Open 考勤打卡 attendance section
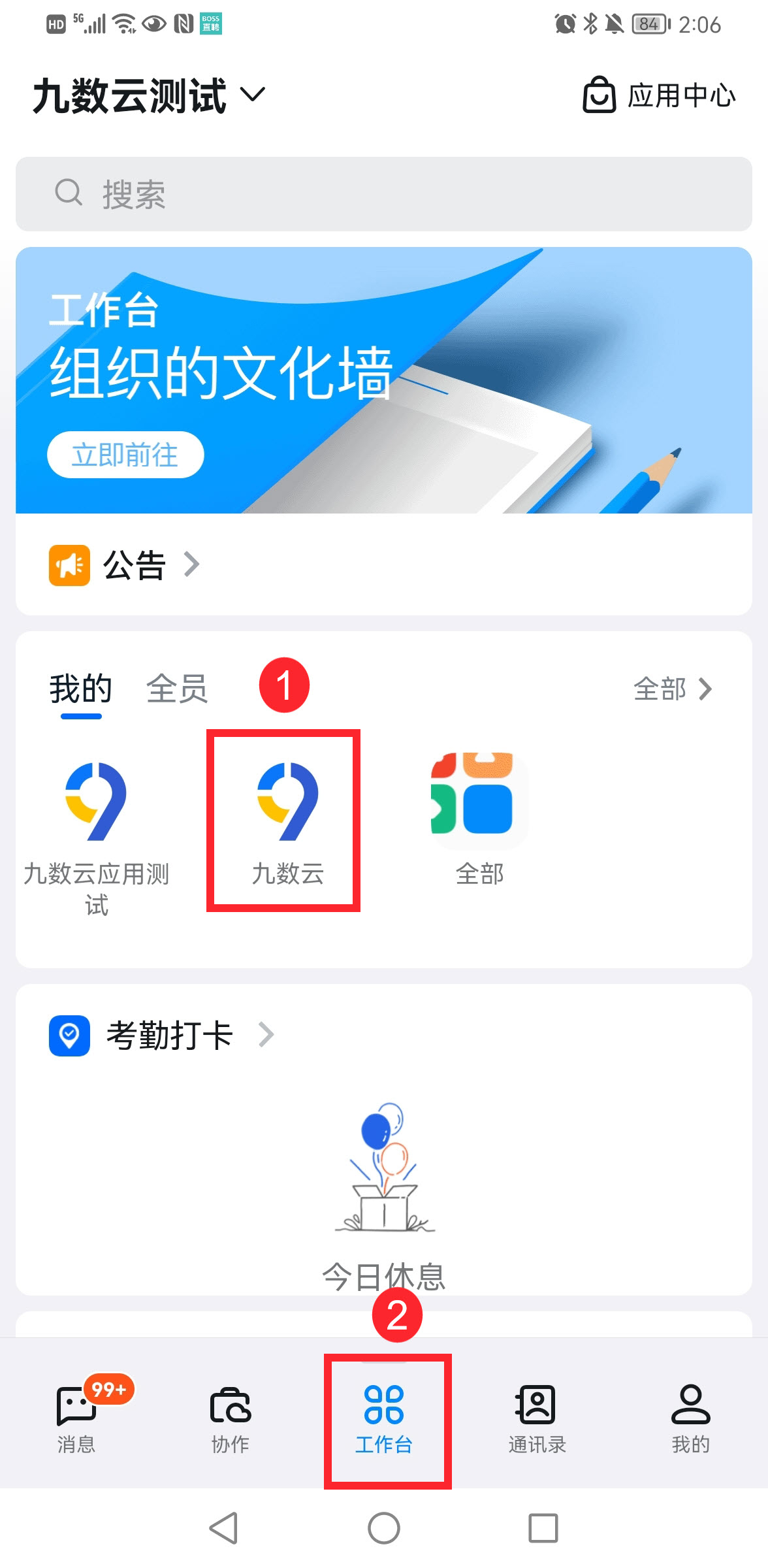 [170, 1036]
